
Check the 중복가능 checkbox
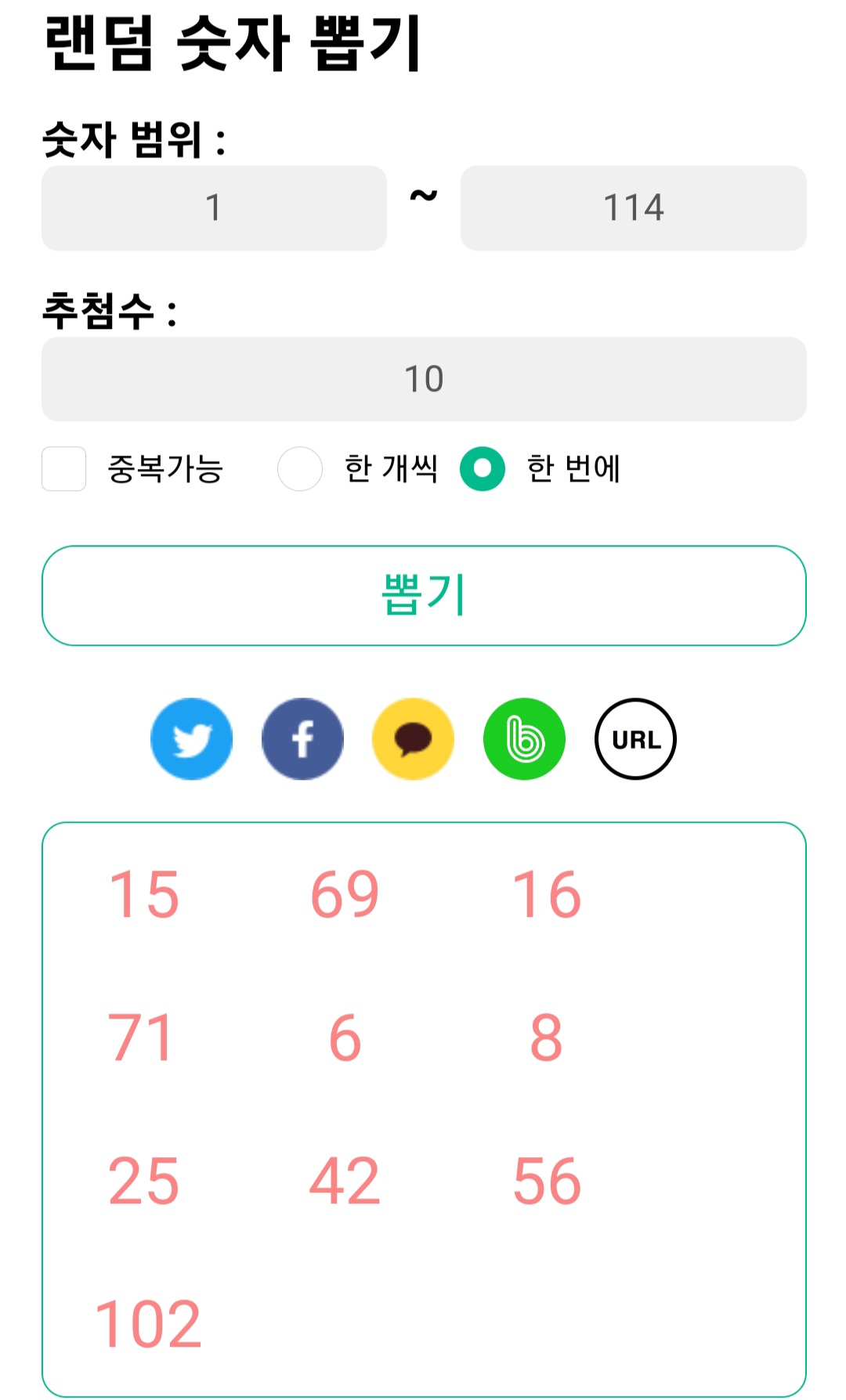click(x=63, y=468)
